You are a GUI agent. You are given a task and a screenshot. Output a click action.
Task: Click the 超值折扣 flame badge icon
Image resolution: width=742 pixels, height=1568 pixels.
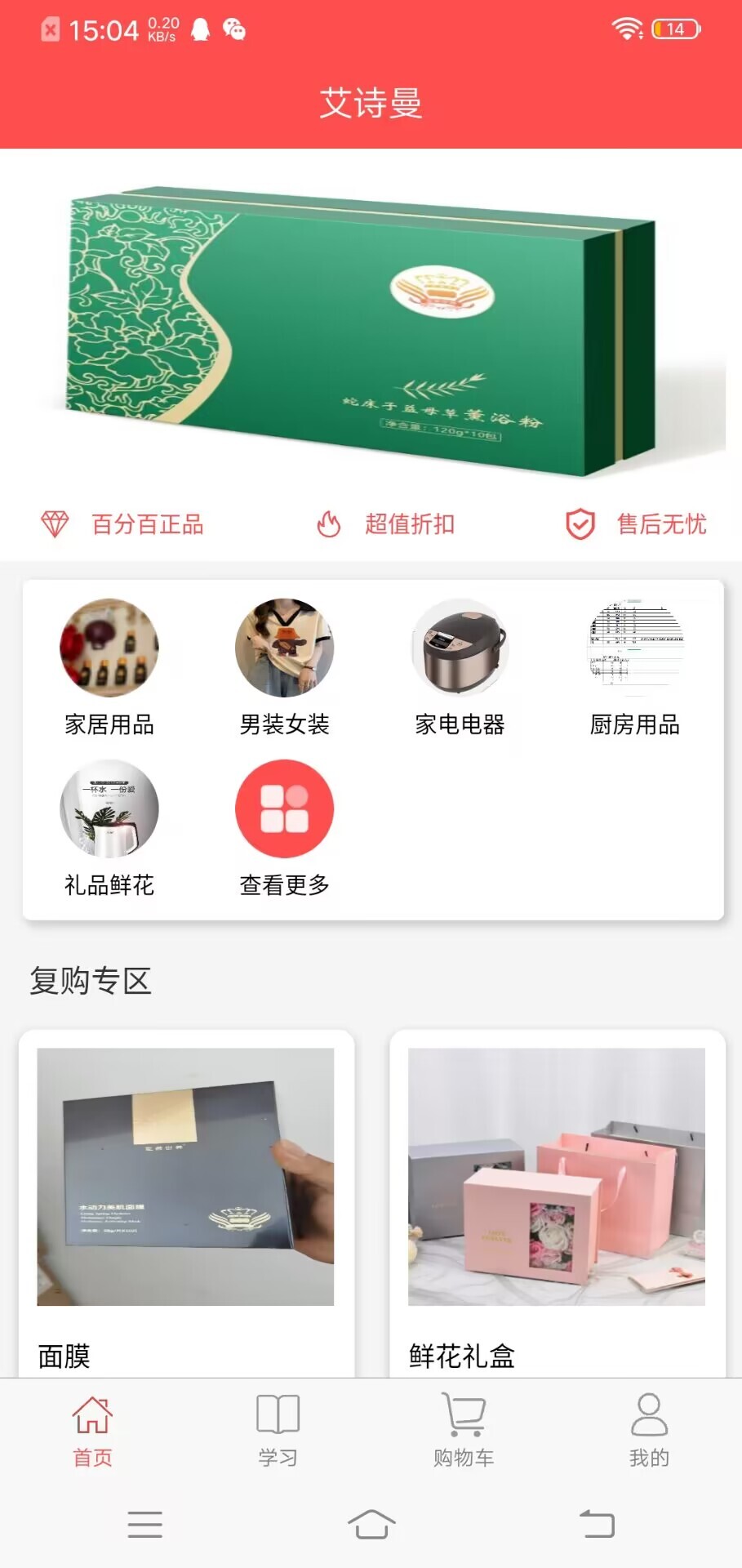[x=330, y=525]
